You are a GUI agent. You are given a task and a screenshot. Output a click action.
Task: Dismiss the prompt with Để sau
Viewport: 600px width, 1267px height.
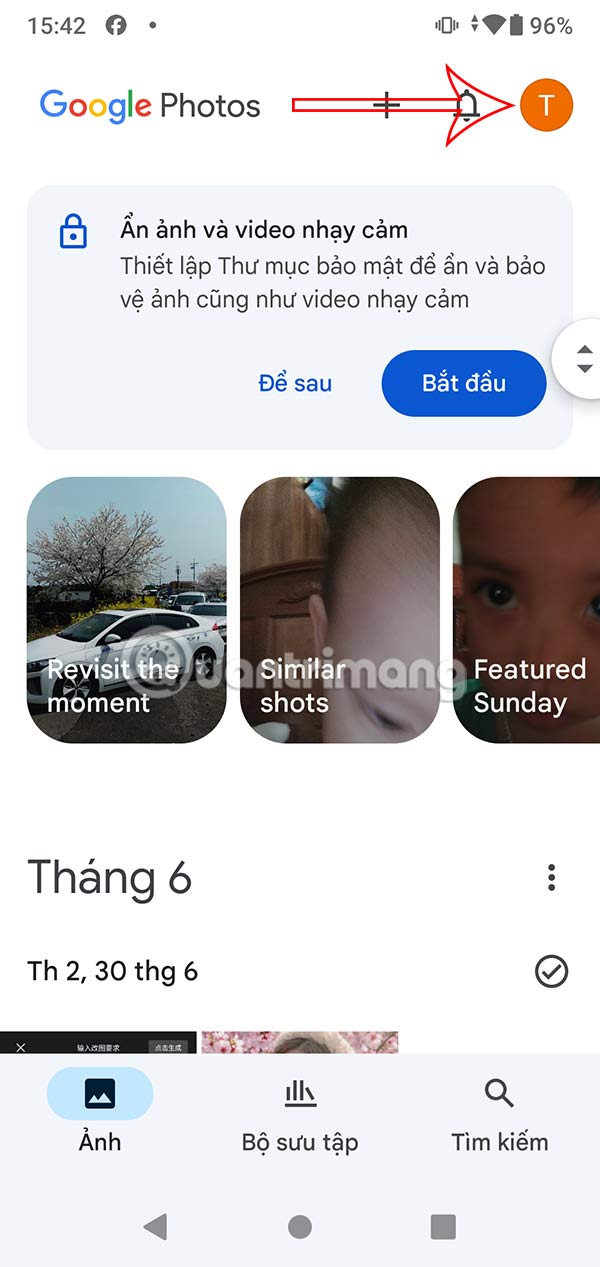[x=295, y=383]
